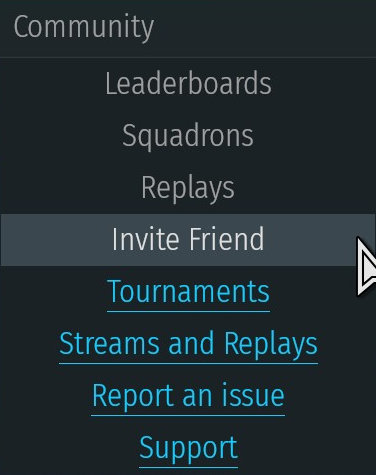Open the Streams and Replays link
The height and width of the screenshot is (475, 376).
pyautogui.click(x=188, y=344)
